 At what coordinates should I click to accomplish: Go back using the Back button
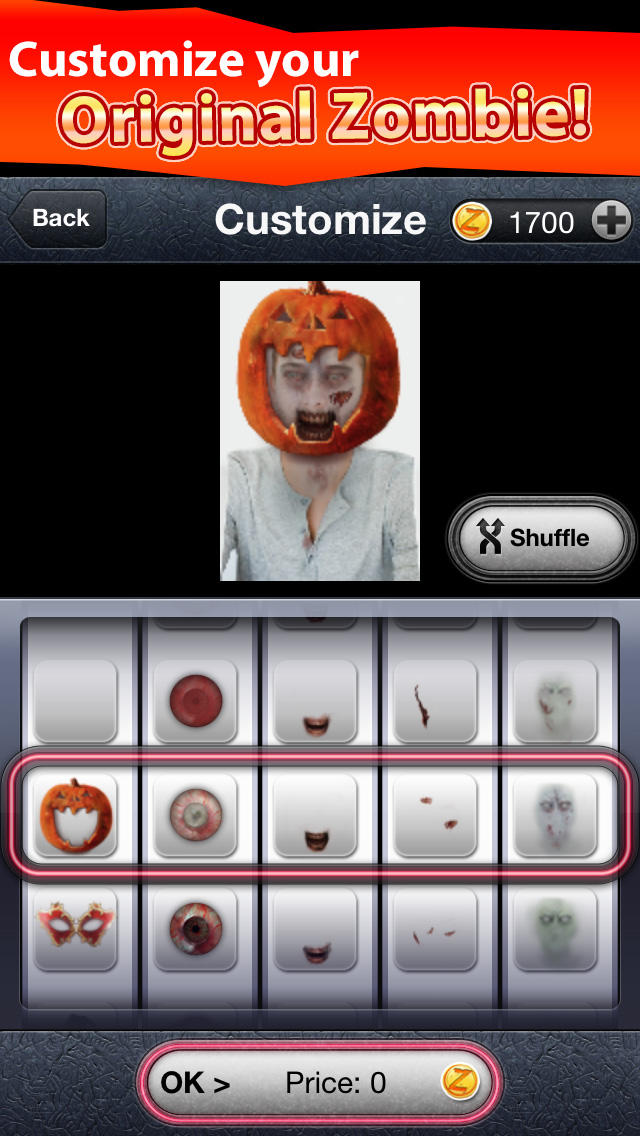pos(59,219)
